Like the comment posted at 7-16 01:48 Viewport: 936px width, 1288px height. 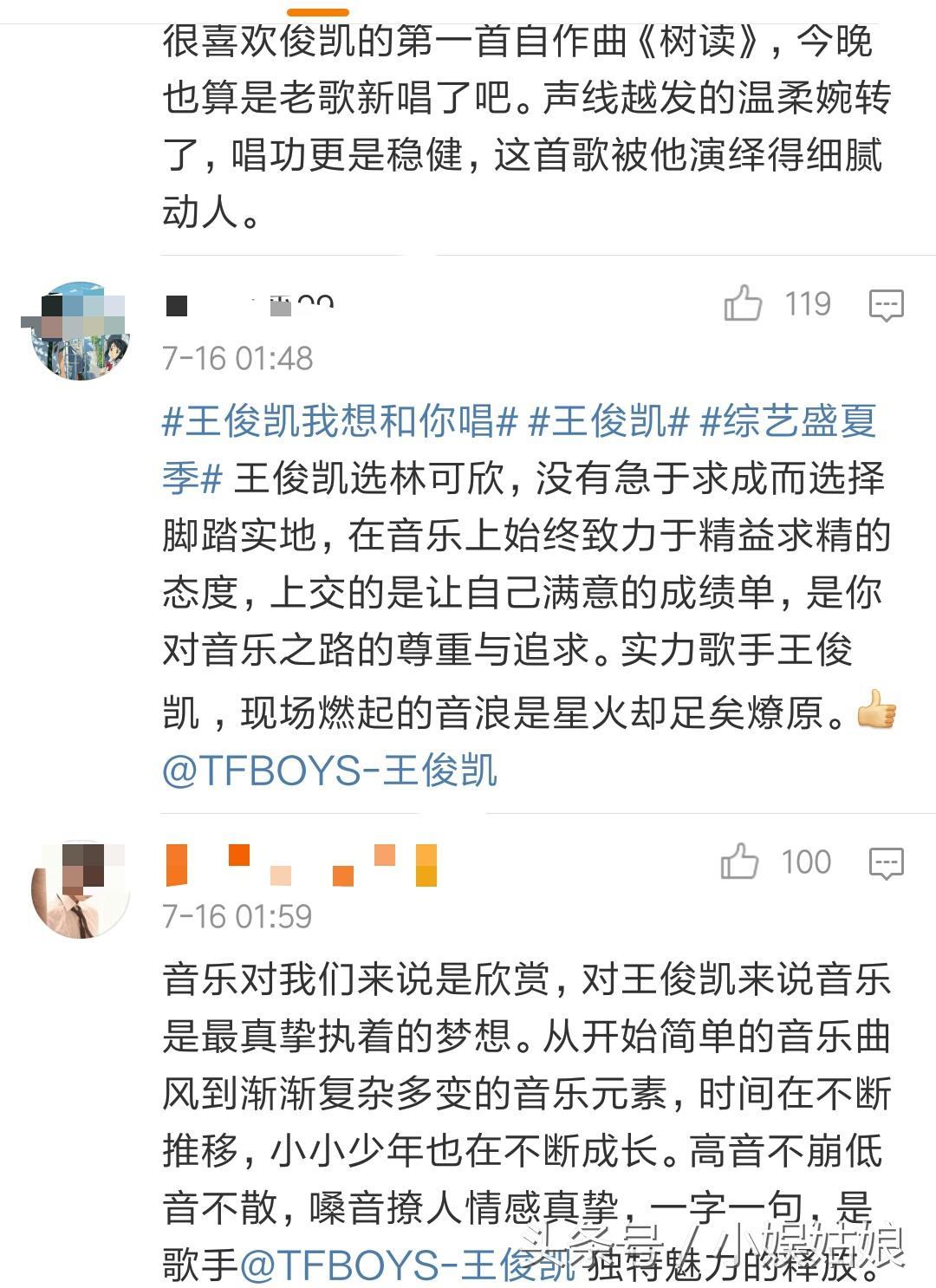[x=744, y=304]
